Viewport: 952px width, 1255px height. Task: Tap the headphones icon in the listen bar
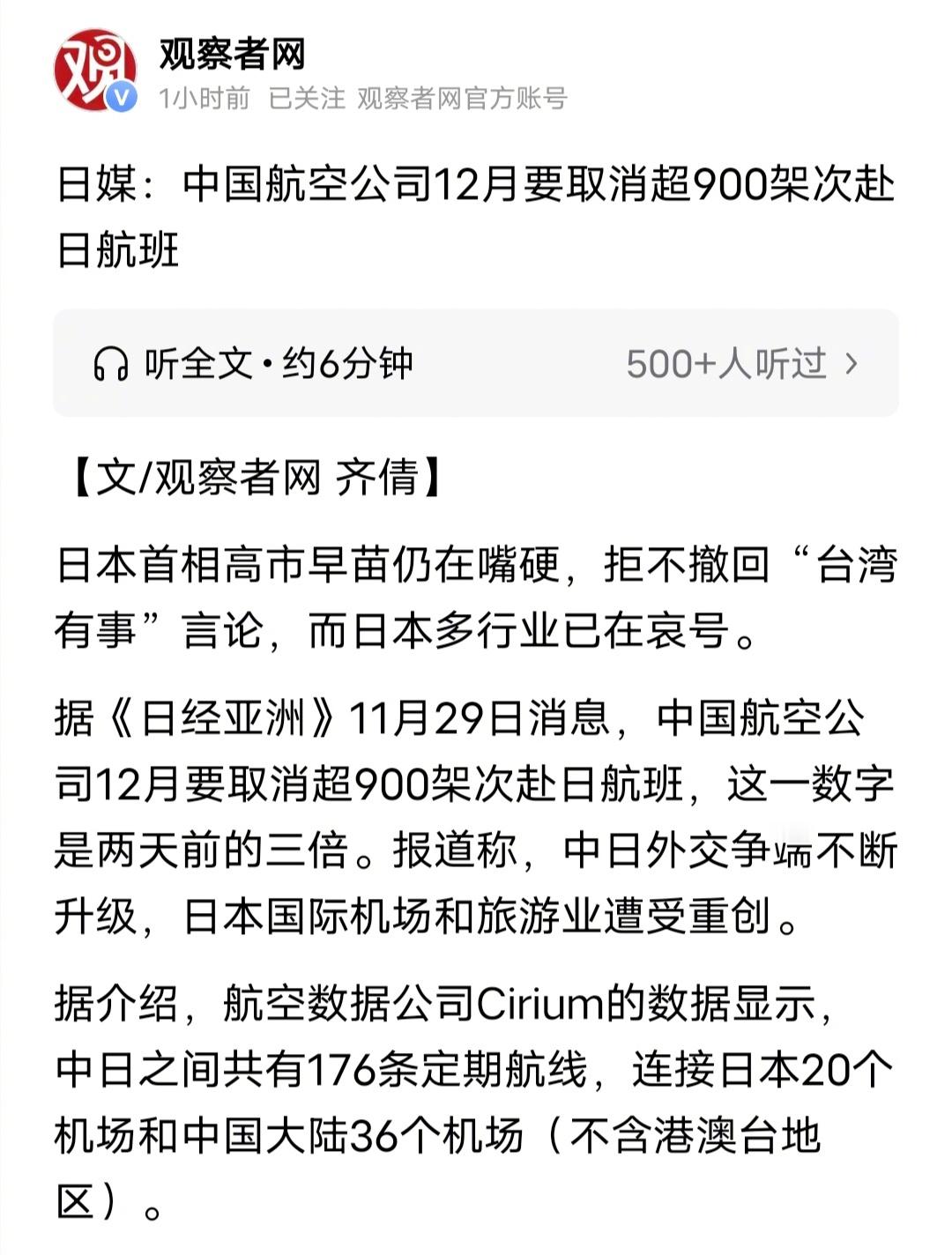click(113, 363)
